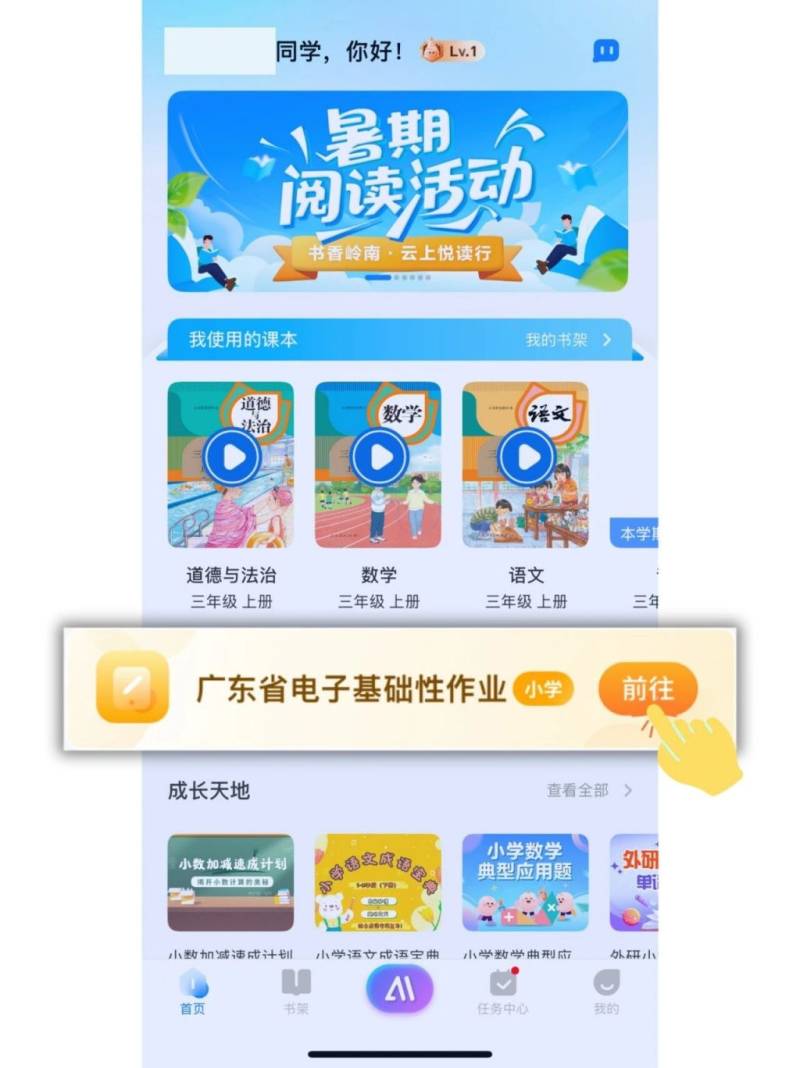The width and height of the screenshot is (800, 1068).
Task: Play the 数学 三年级上册 textbook
Action: pyautogui.click(x=379, y=458)
